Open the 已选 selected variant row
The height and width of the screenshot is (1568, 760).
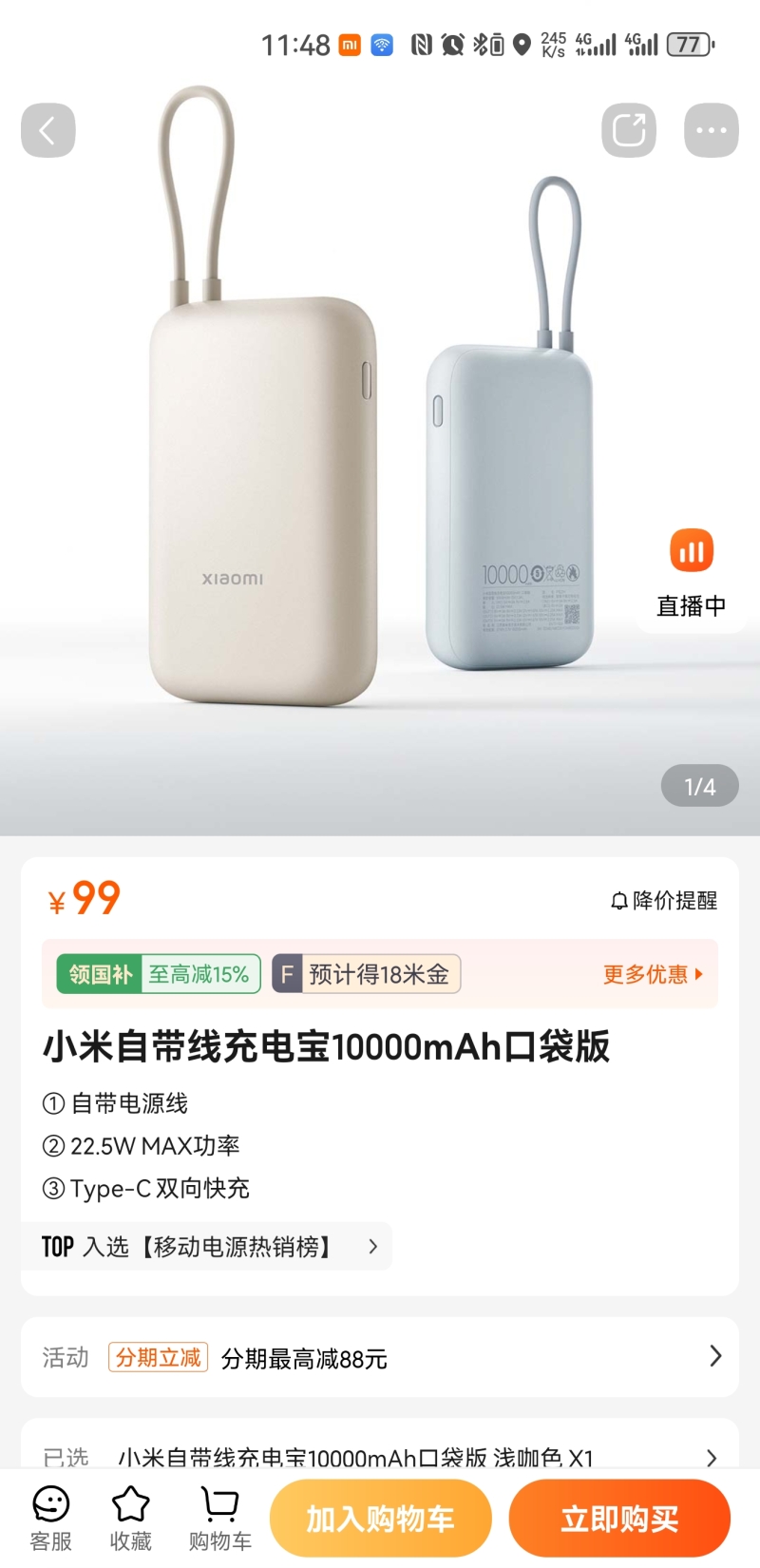click(380, 1456)
